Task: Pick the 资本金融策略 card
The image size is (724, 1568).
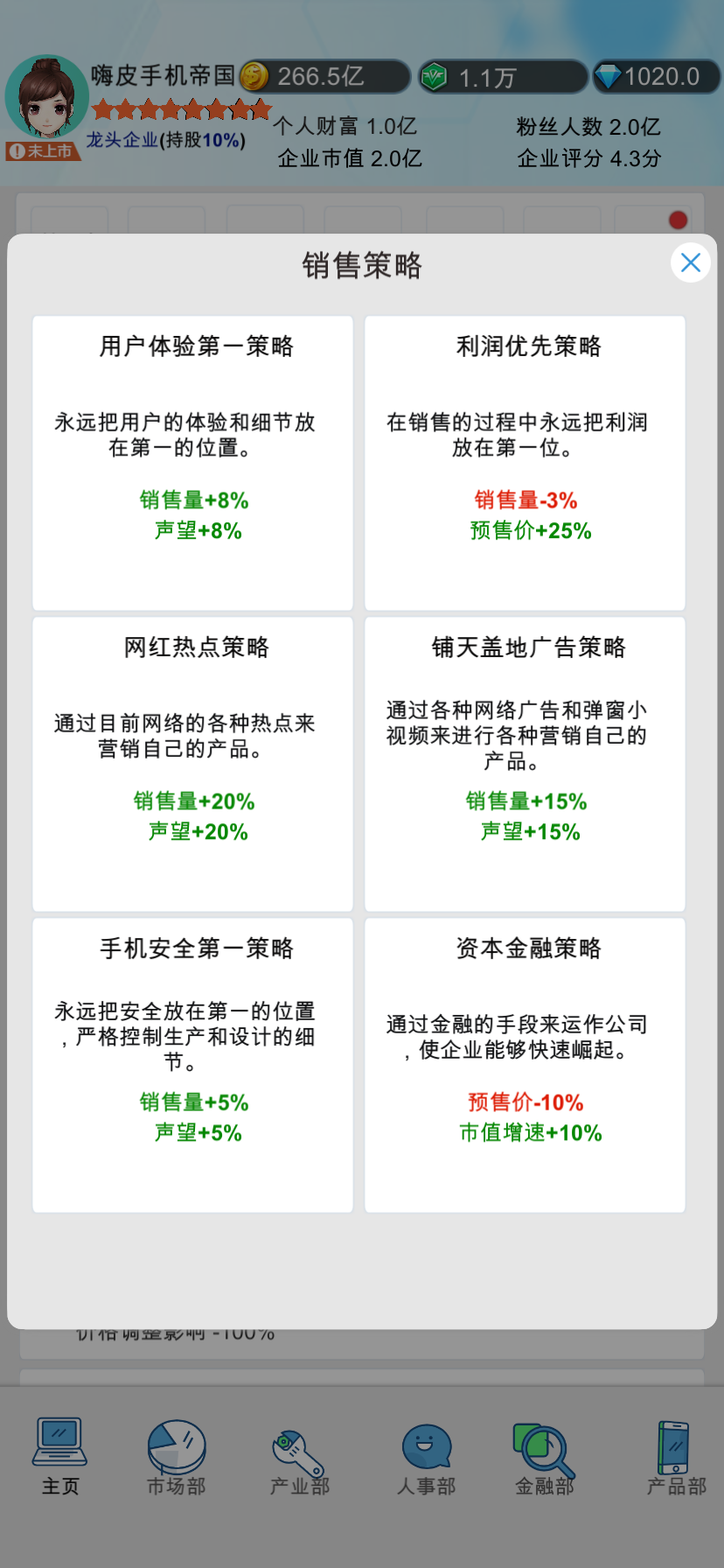Action: 525,1065
